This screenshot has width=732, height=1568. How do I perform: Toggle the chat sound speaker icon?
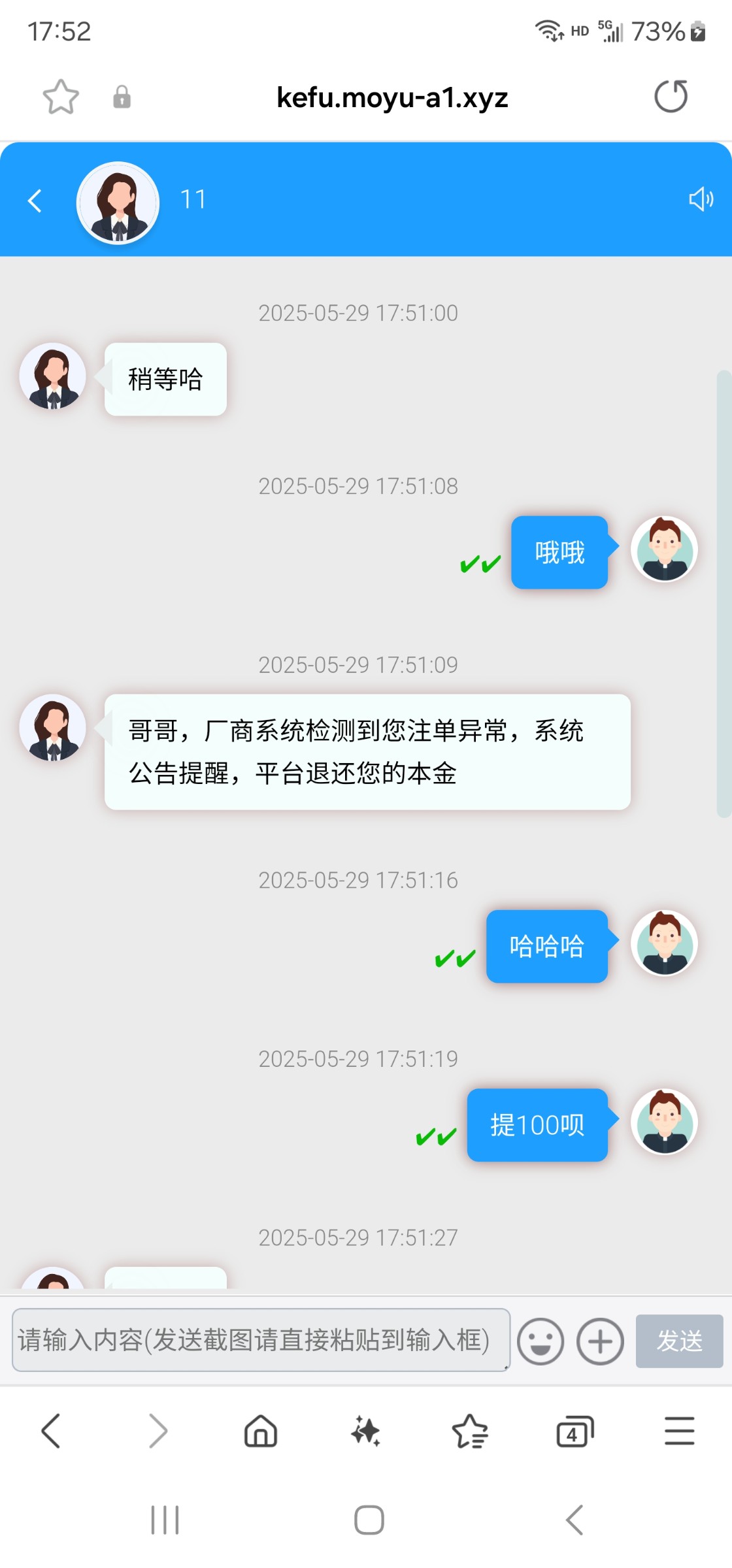click(x=701, y=199)
